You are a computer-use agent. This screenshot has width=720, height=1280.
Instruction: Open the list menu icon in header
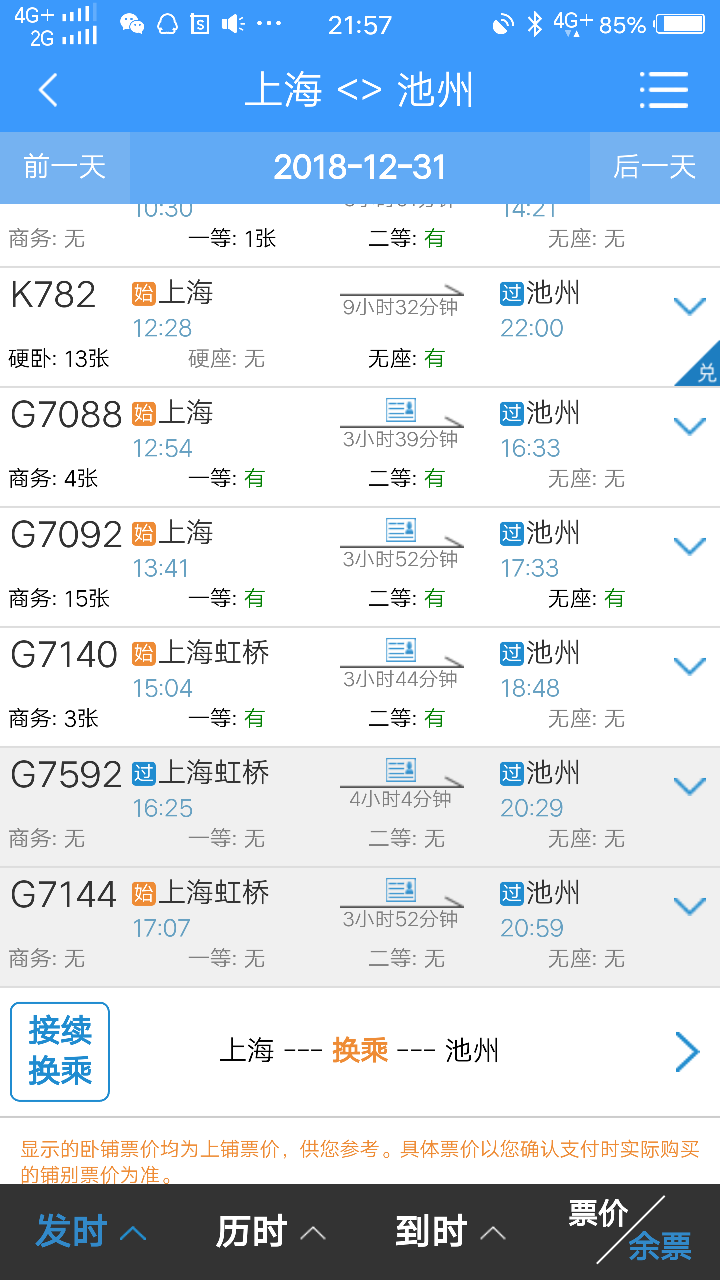(x=664, y=90)
